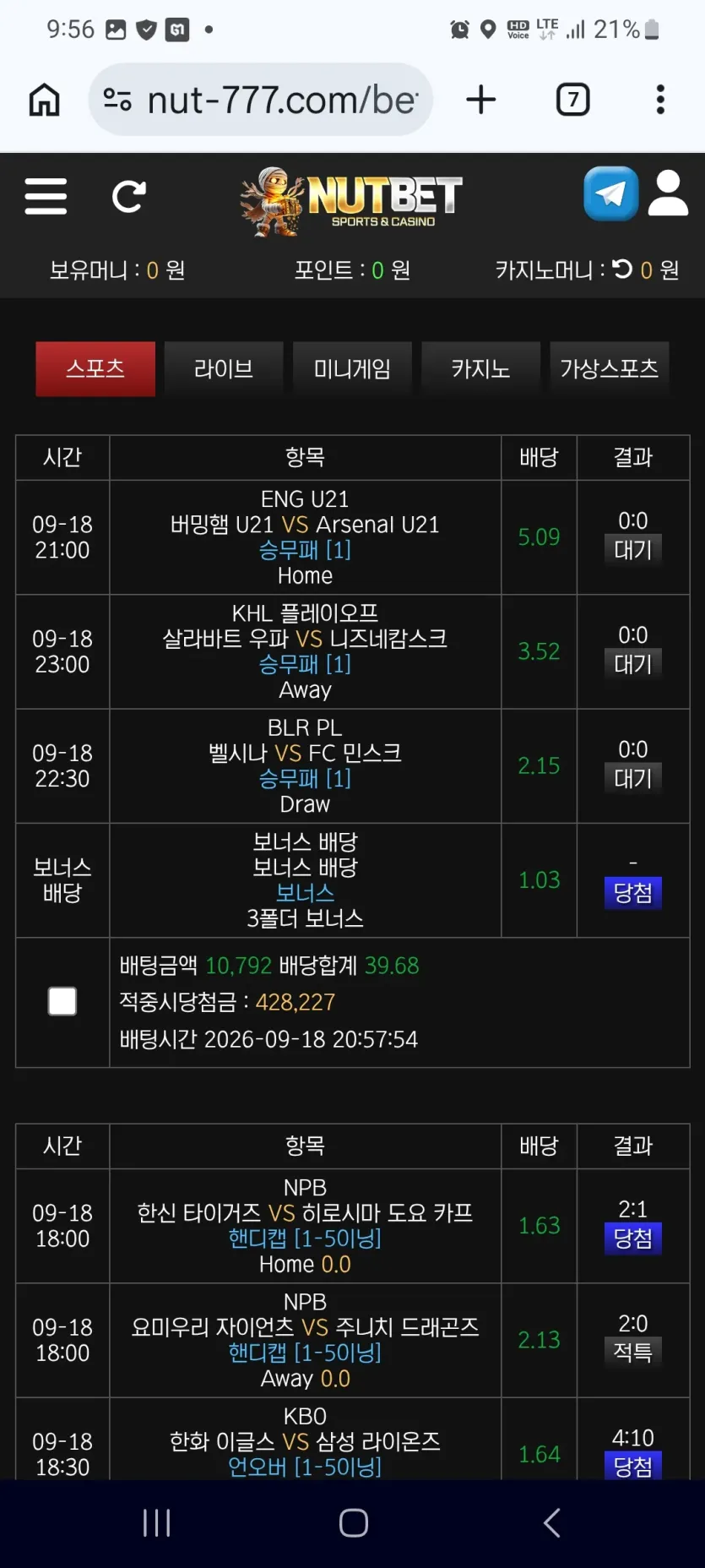
Task: Tap the casino money refresh icon
Action: (x=622, y=269)
